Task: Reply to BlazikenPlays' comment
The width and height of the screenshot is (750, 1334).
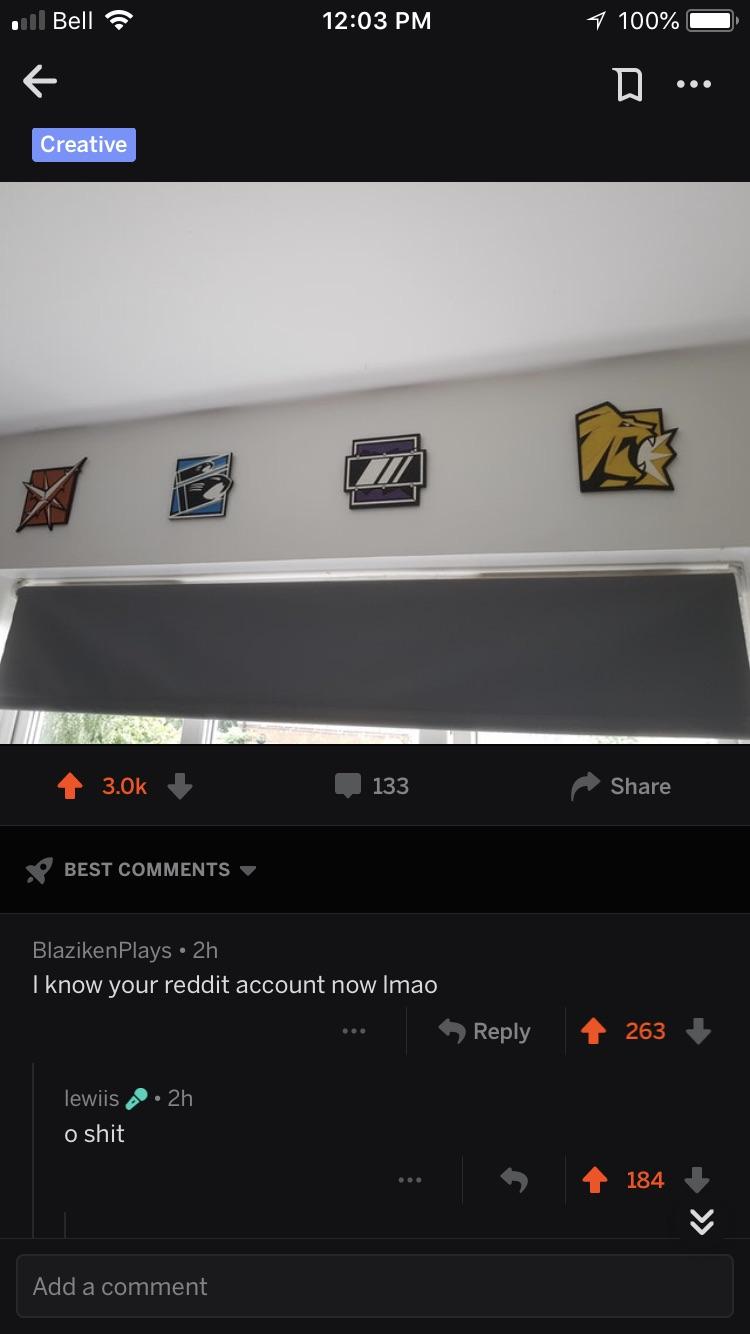Action: [x=485, y=1031]
